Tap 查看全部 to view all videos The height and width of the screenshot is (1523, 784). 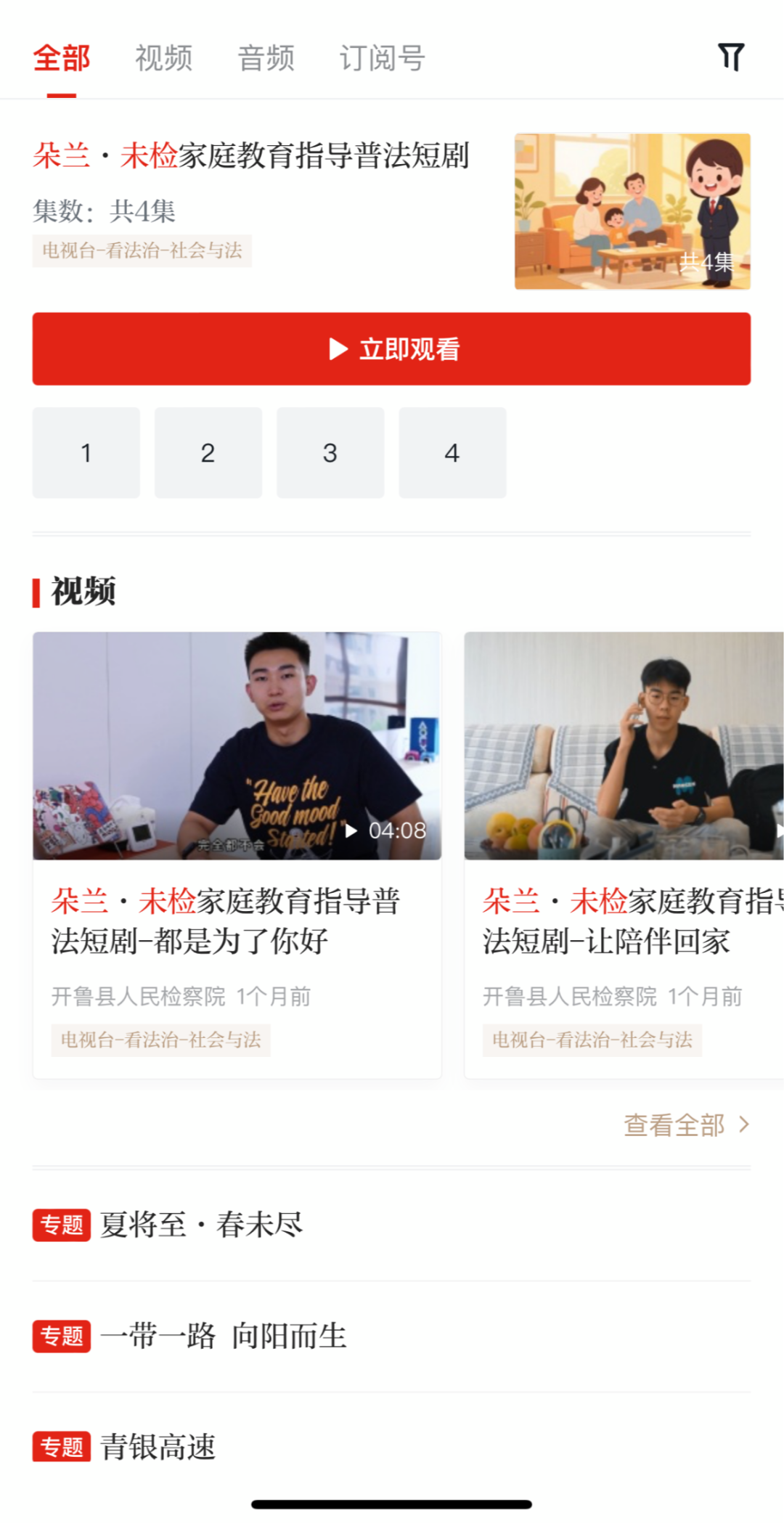pos(686,1125)
